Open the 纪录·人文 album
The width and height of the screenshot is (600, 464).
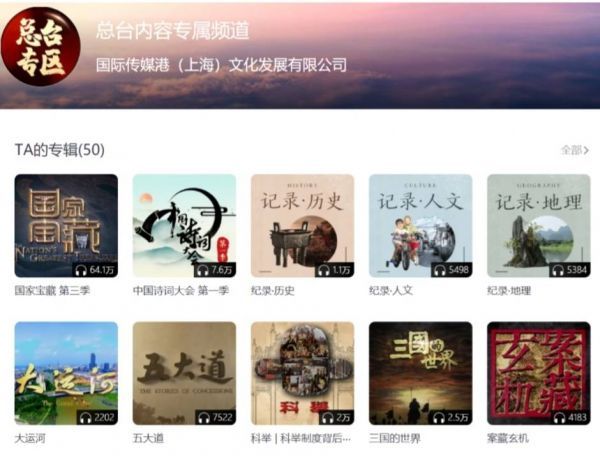click(x=420, y=226)
